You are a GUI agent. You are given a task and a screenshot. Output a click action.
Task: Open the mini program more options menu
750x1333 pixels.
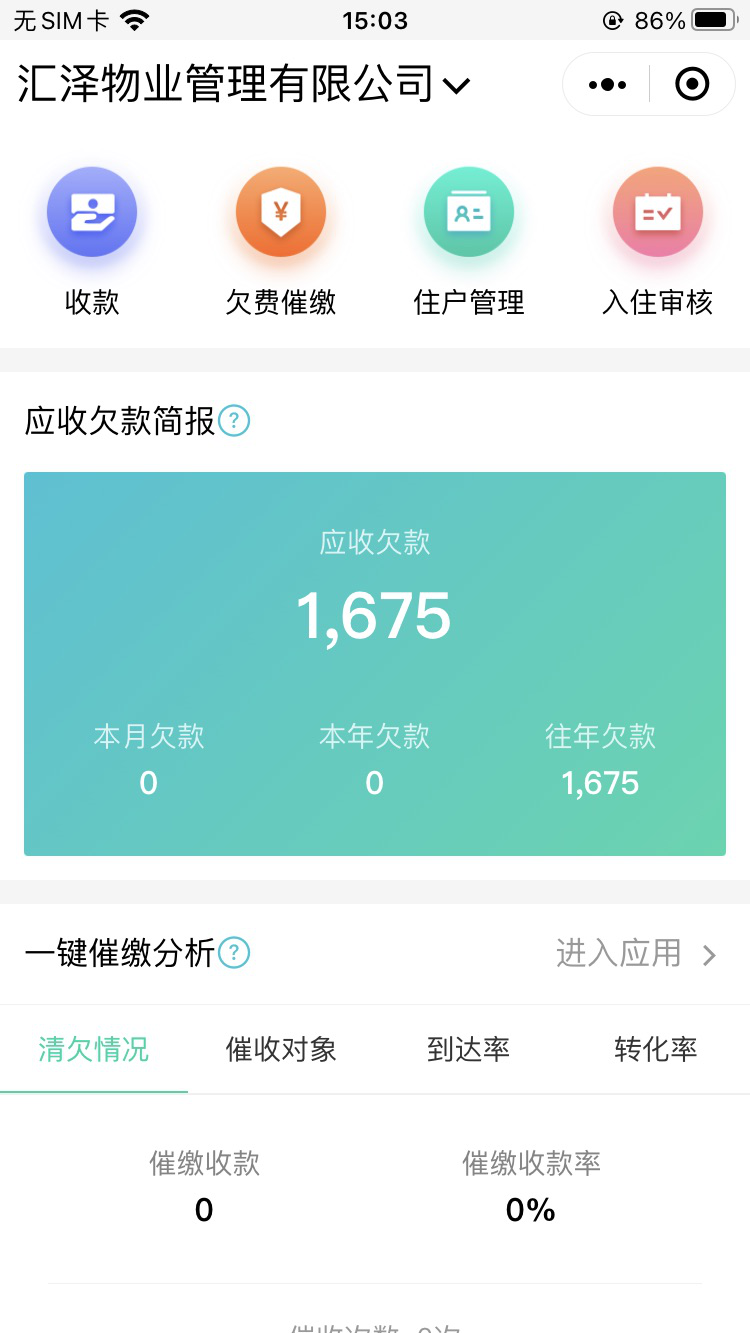coord(607,85)
